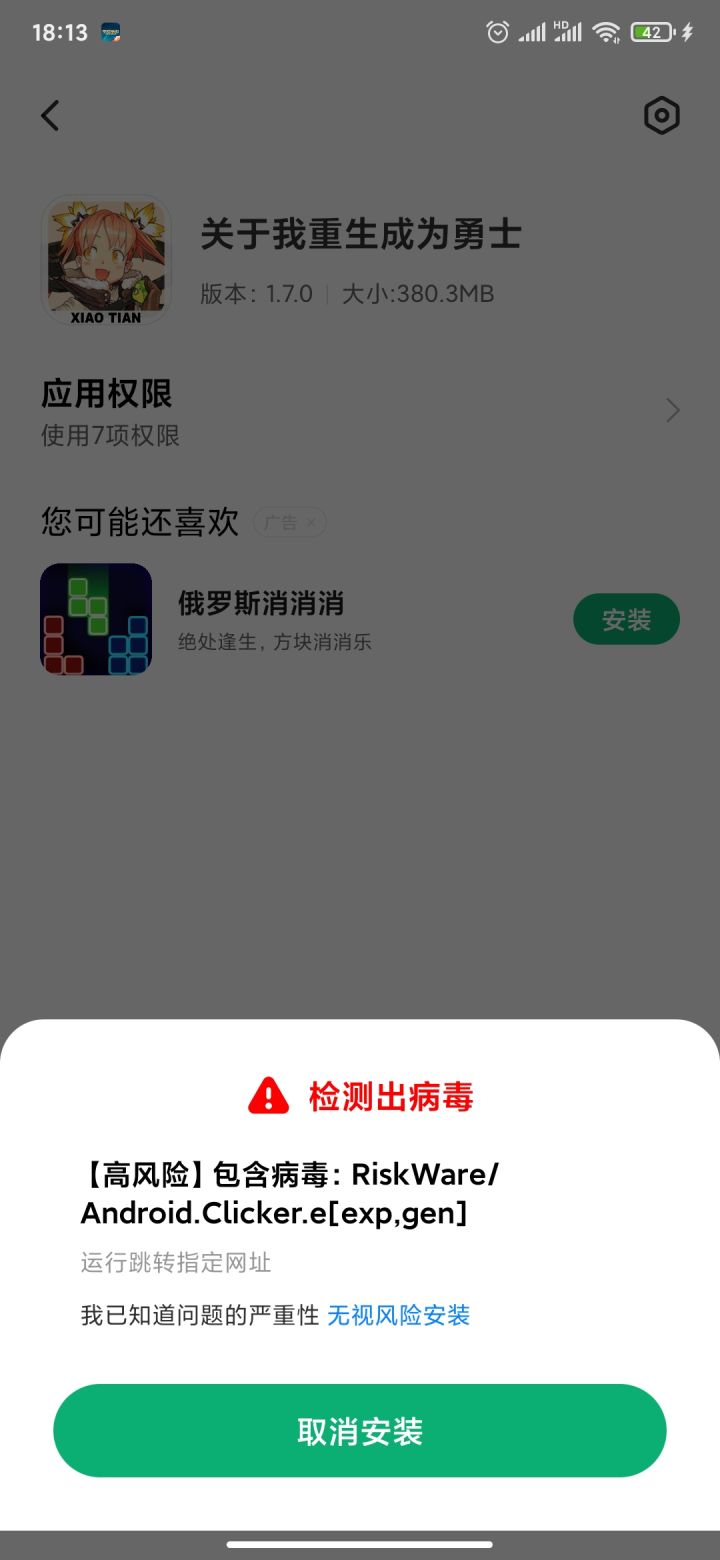Click the mobile signal bars in status bar

tap(535, 32)
